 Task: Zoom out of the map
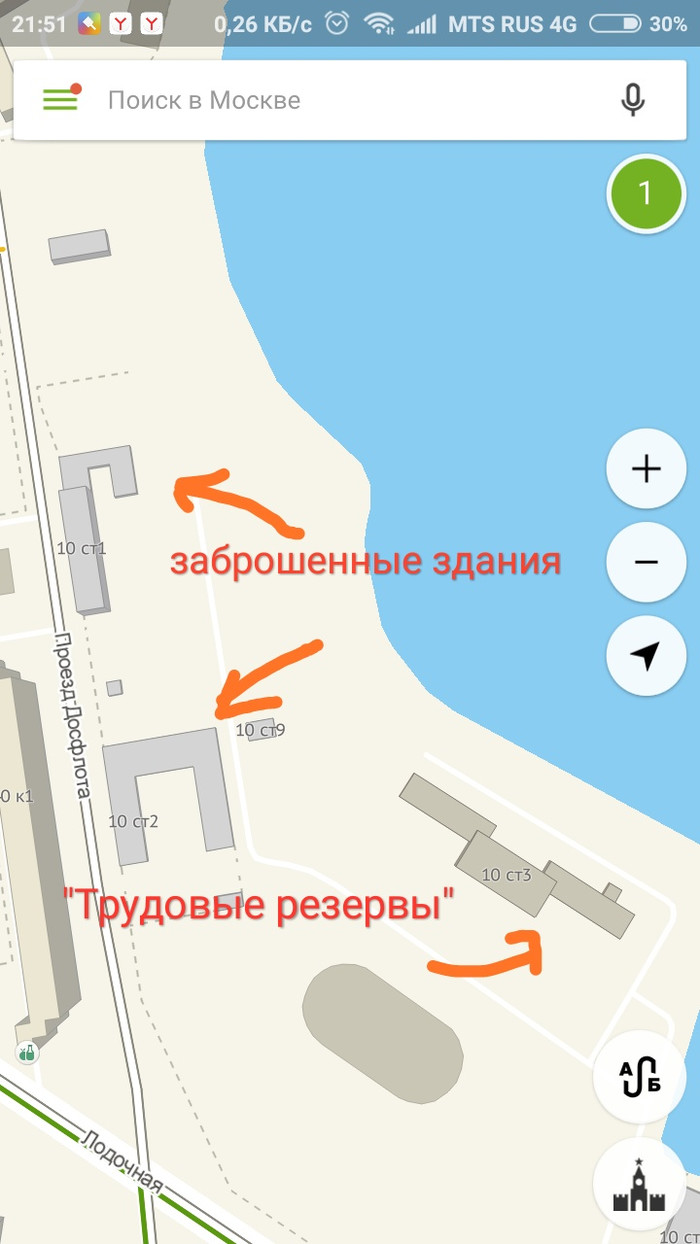click(x=646, y=562)
